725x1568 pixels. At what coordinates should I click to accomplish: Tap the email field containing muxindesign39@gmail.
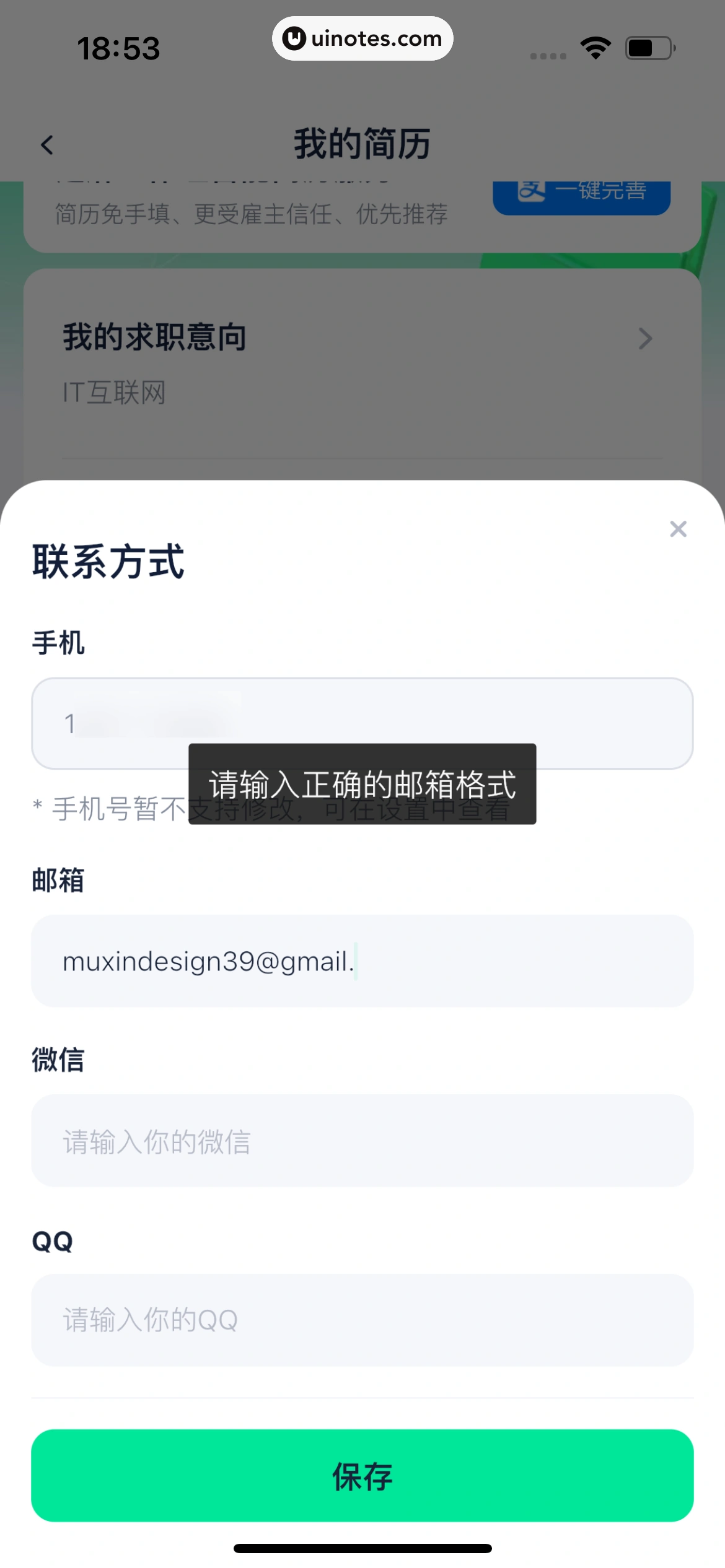[x=362, y=961]
